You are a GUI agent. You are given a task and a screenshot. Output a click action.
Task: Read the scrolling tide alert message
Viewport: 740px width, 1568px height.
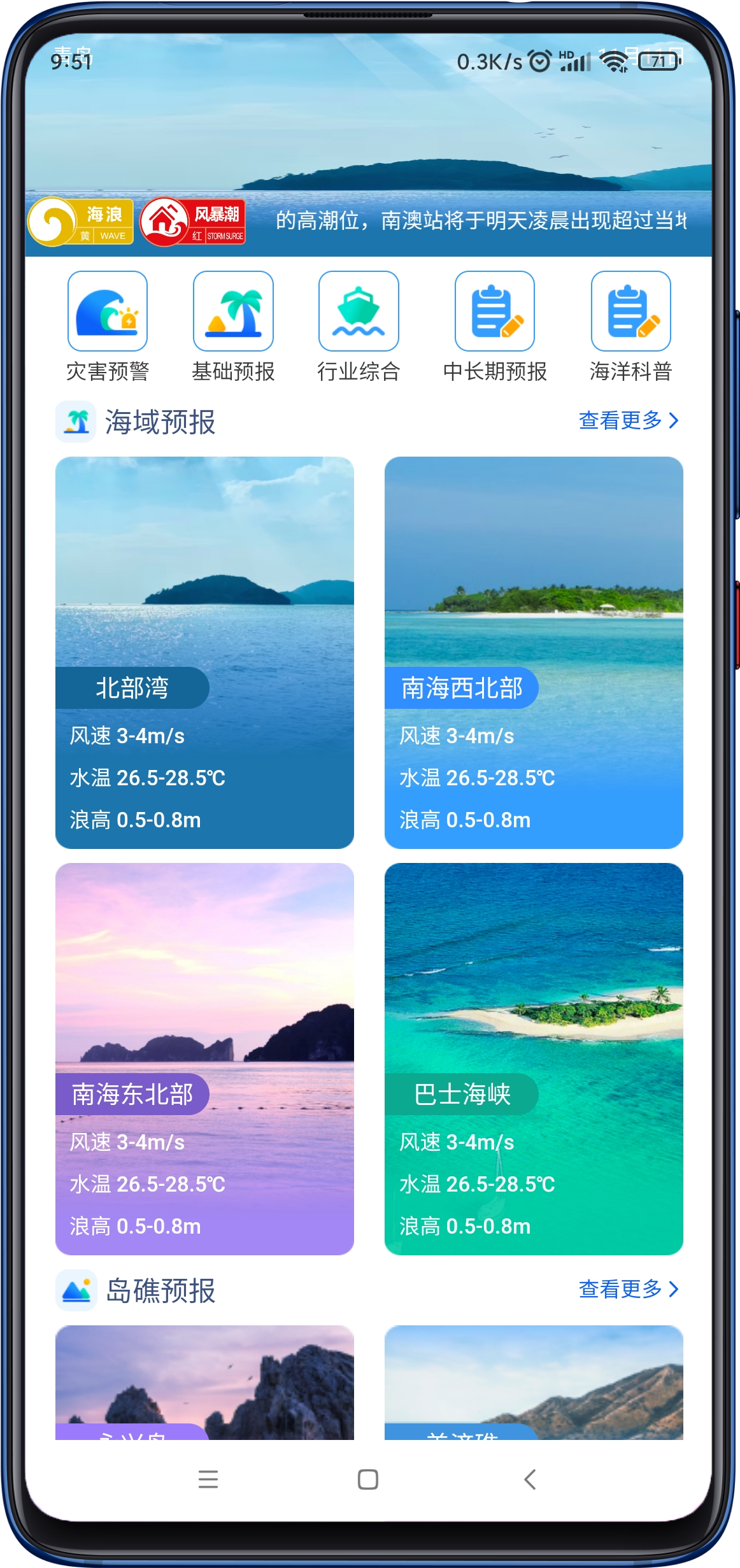click(x=481, y=220)
